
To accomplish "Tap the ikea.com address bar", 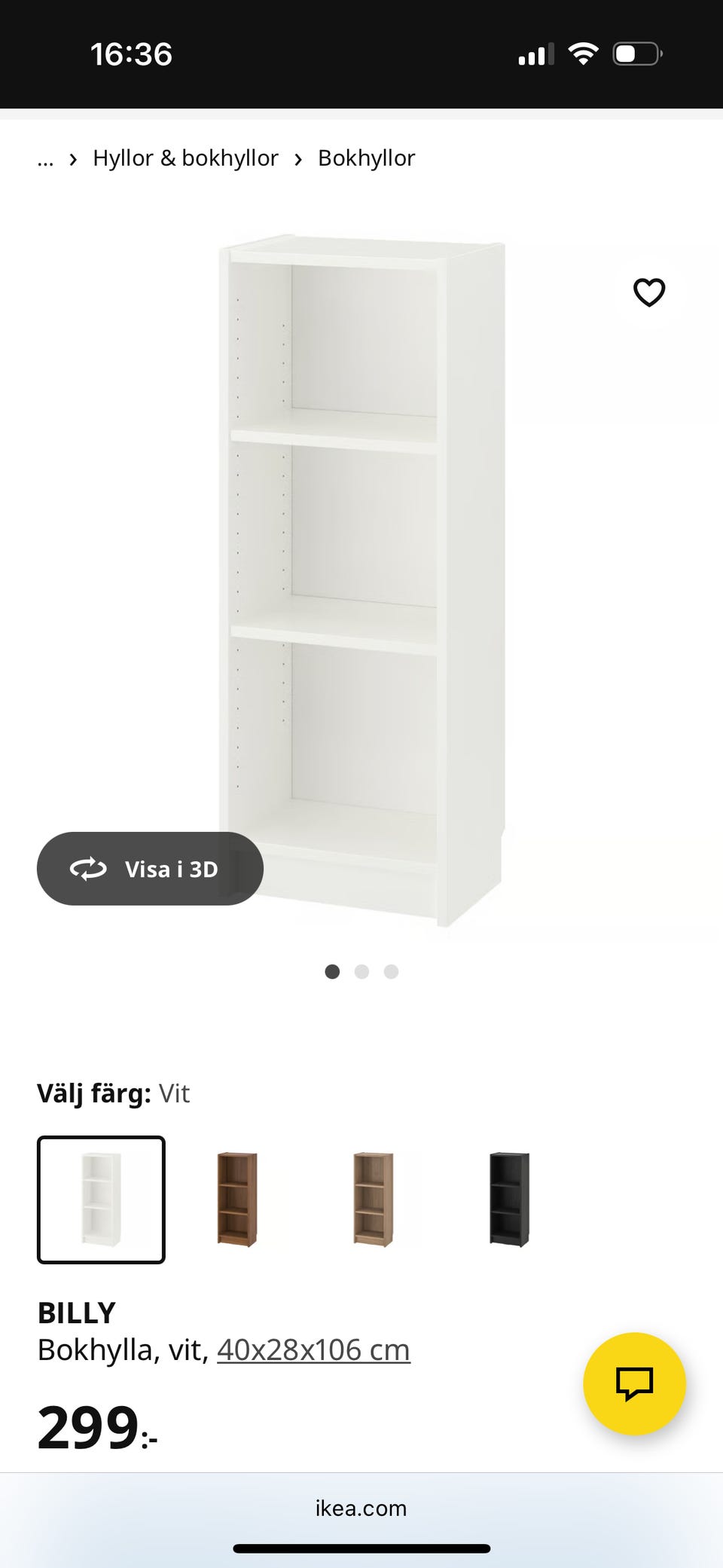I will point(361,1508).
